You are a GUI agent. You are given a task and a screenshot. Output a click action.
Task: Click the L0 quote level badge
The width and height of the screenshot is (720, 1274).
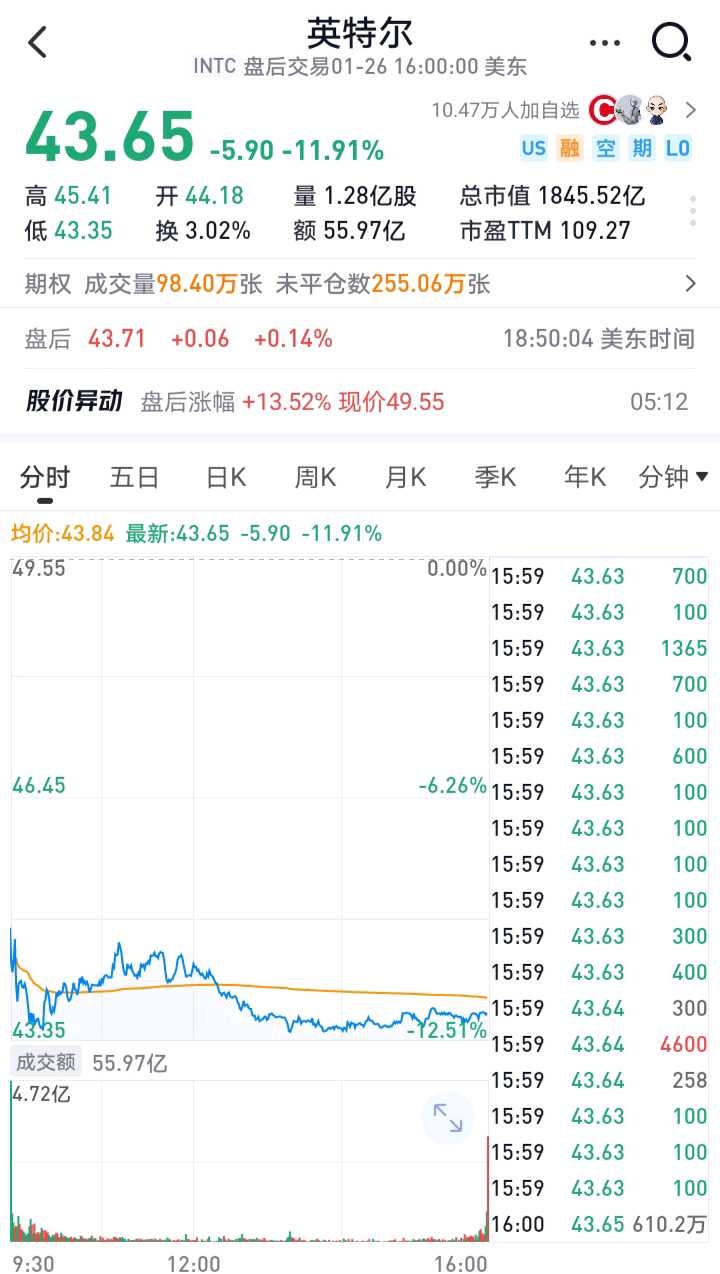(x=679, y=148)
